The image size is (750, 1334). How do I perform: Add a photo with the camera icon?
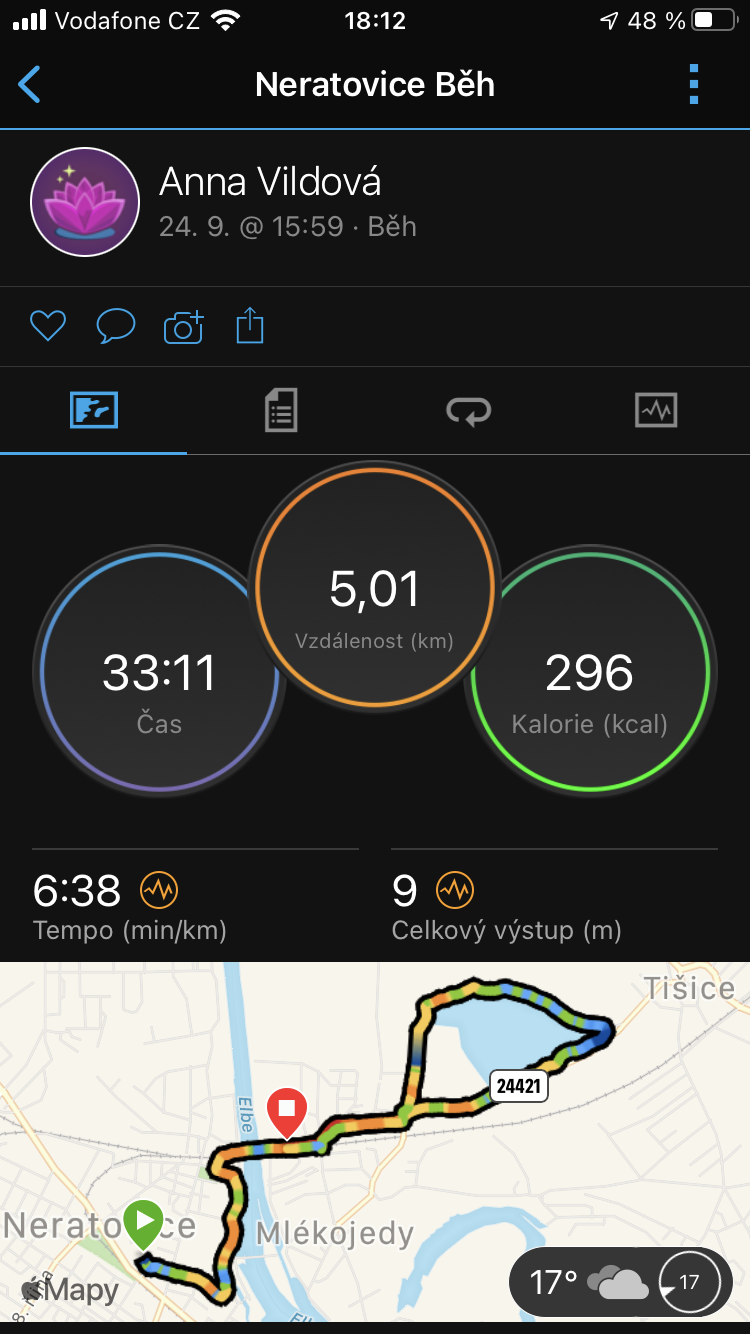[x=183, y=326]
